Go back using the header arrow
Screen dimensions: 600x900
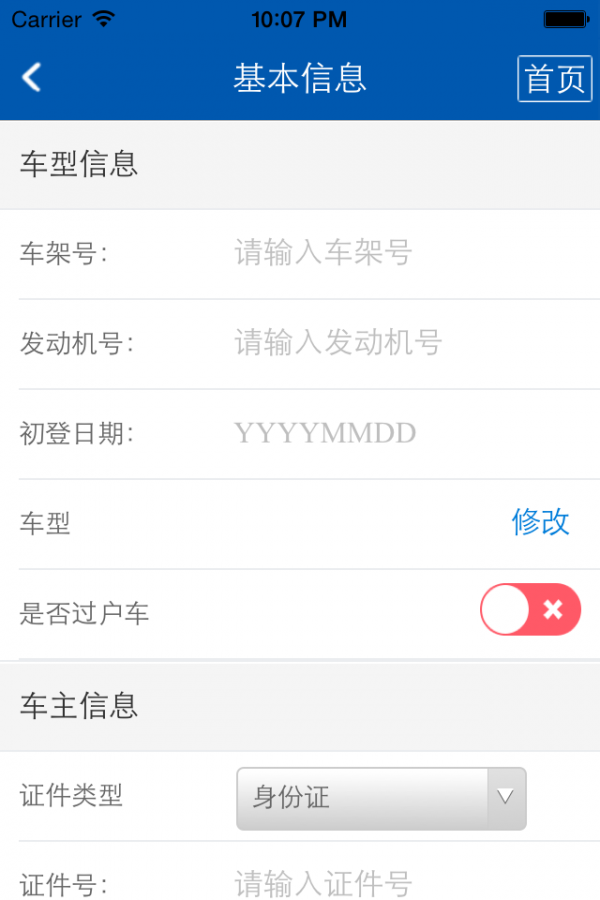point(32,77)
